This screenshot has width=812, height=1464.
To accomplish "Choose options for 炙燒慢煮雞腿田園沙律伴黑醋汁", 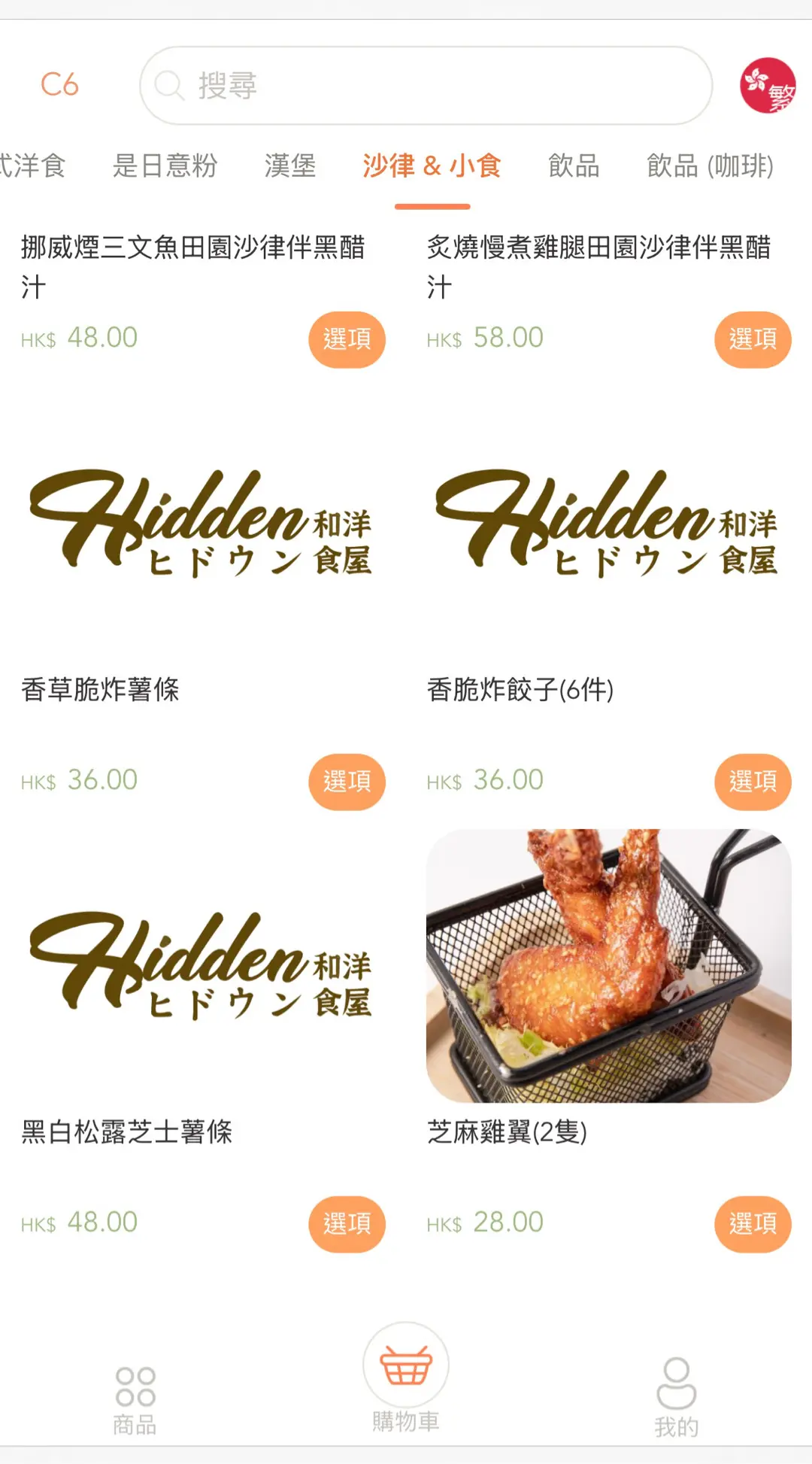I will (x=753, y=339).
